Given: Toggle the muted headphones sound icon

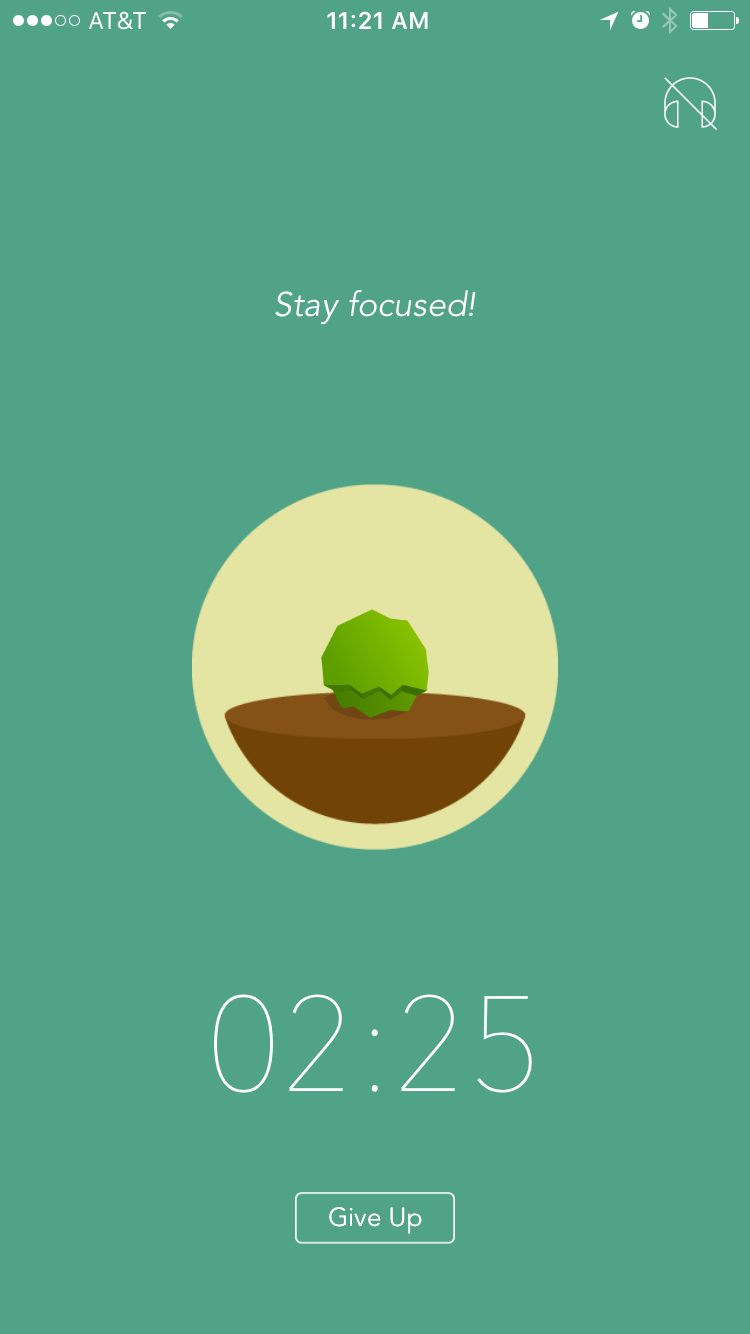Looking at the screenshot, I should (690, 103).
